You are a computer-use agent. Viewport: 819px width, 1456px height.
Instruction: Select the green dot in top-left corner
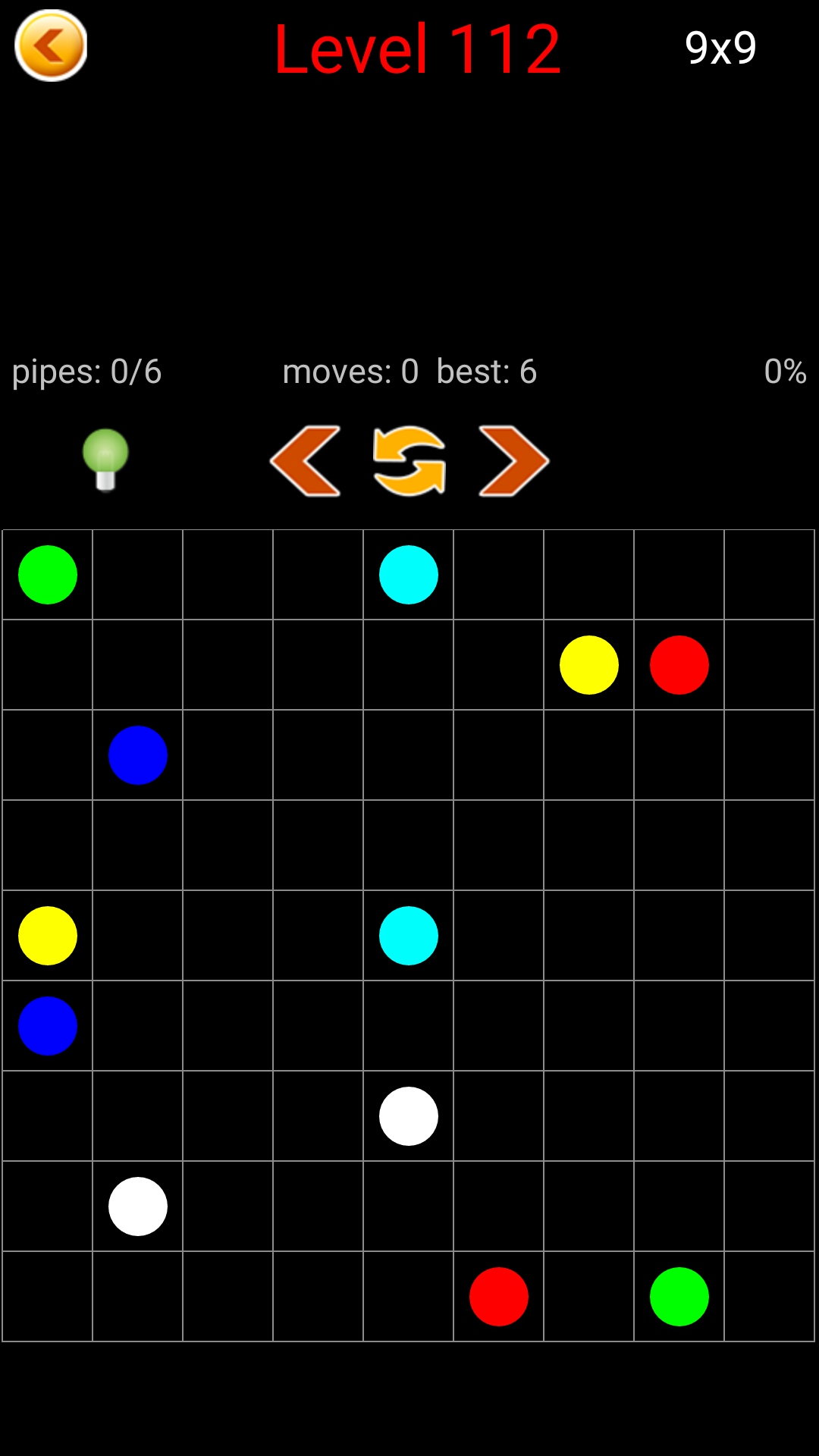tap(48, 575)
